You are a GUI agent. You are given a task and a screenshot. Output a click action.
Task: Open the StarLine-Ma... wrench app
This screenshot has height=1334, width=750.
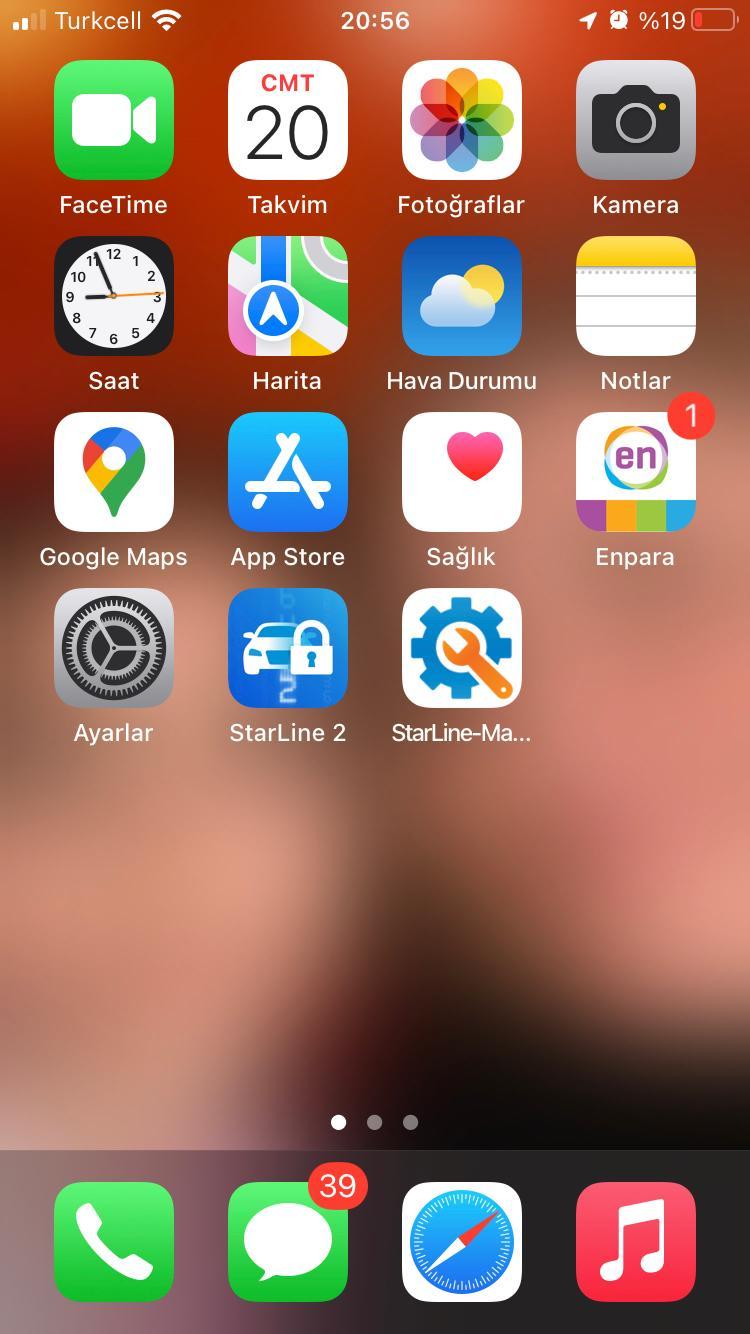tap(462, 648)
